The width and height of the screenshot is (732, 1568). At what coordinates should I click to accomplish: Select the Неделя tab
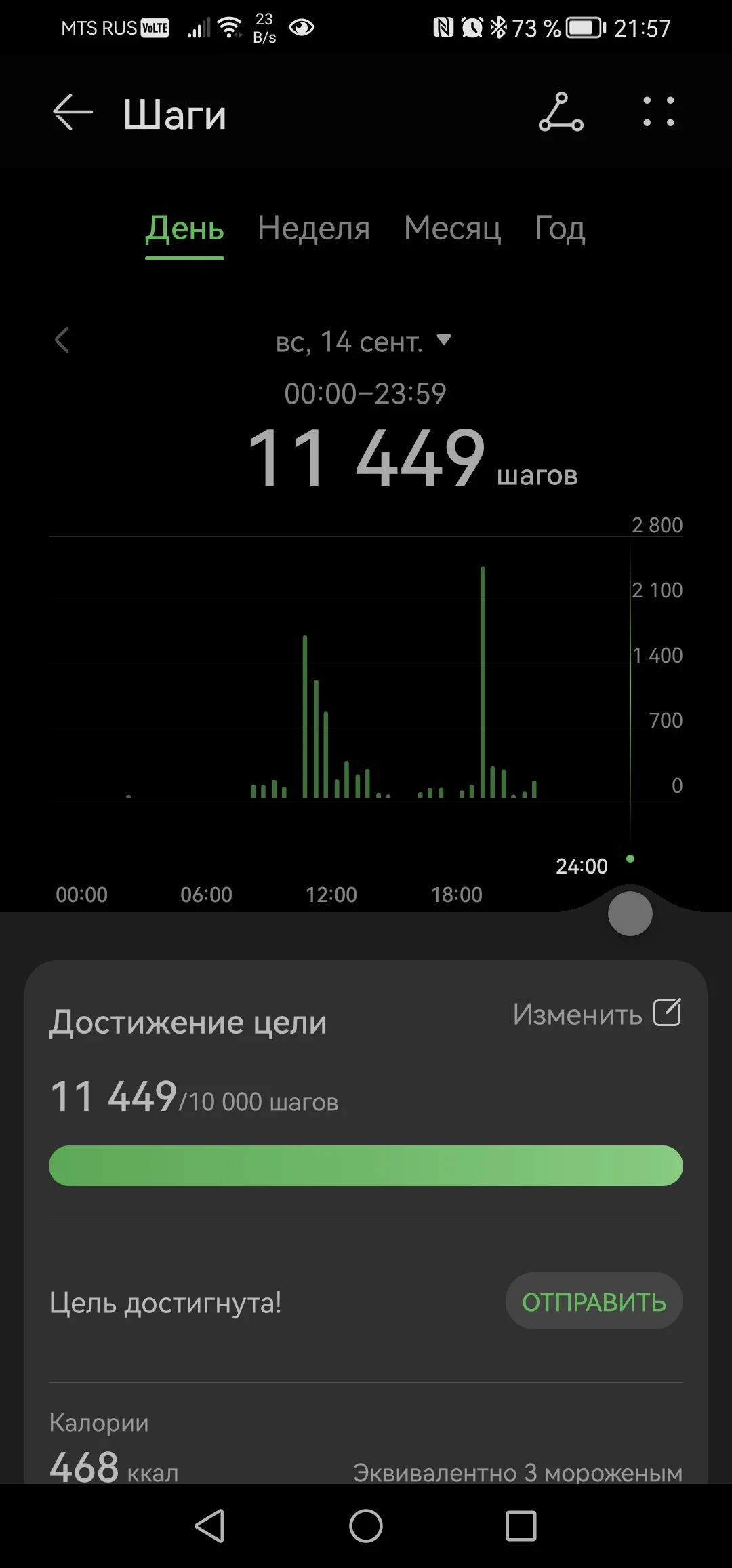point(313,229)
